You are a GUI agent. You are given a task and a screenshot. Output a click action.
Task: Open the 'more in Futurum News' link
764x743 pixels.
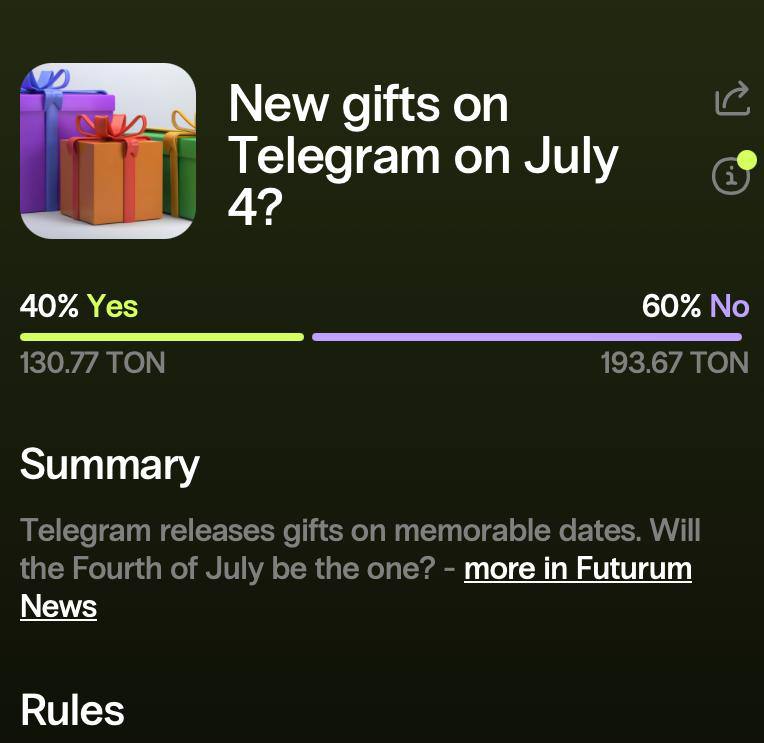577,569
